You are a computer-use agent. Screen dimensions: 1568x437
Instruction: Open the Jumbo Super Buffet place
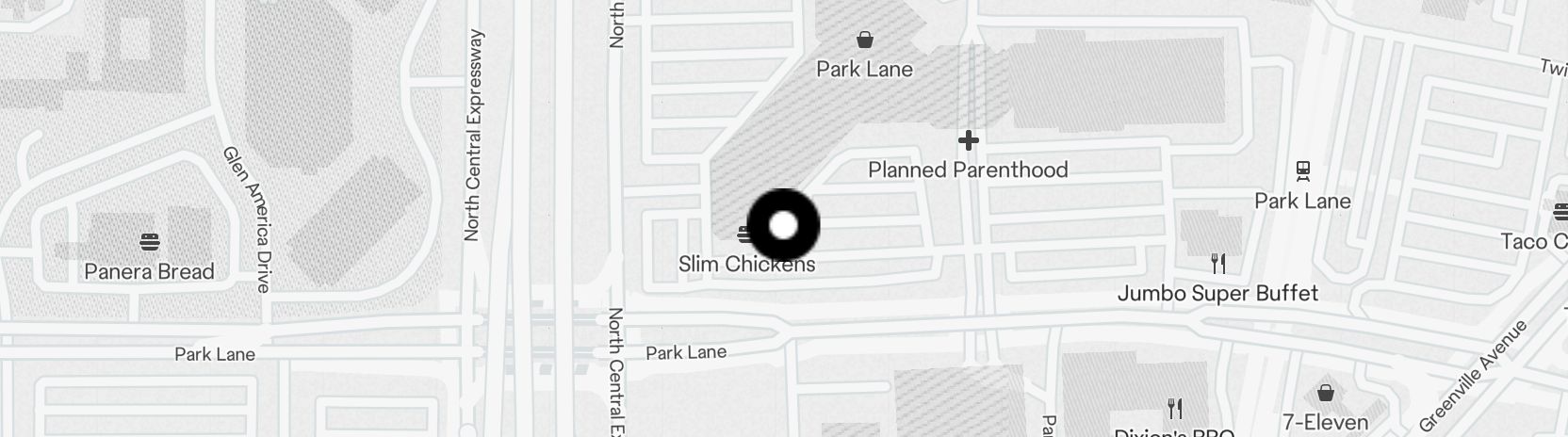pyautogui.click(x=1218, y=263)
